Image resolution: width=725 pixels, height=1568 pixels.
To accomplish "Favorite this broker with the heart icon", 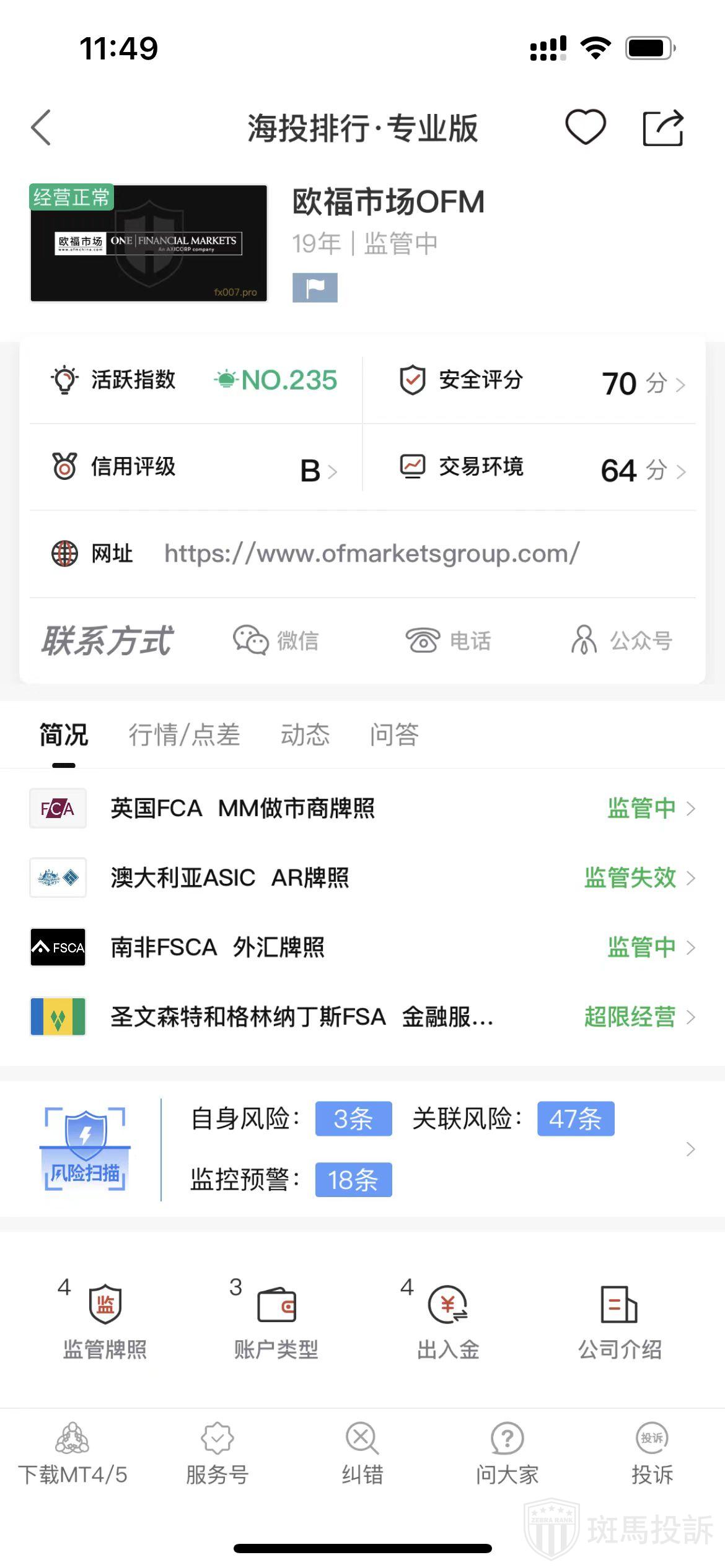I will [x=585, y=127].
